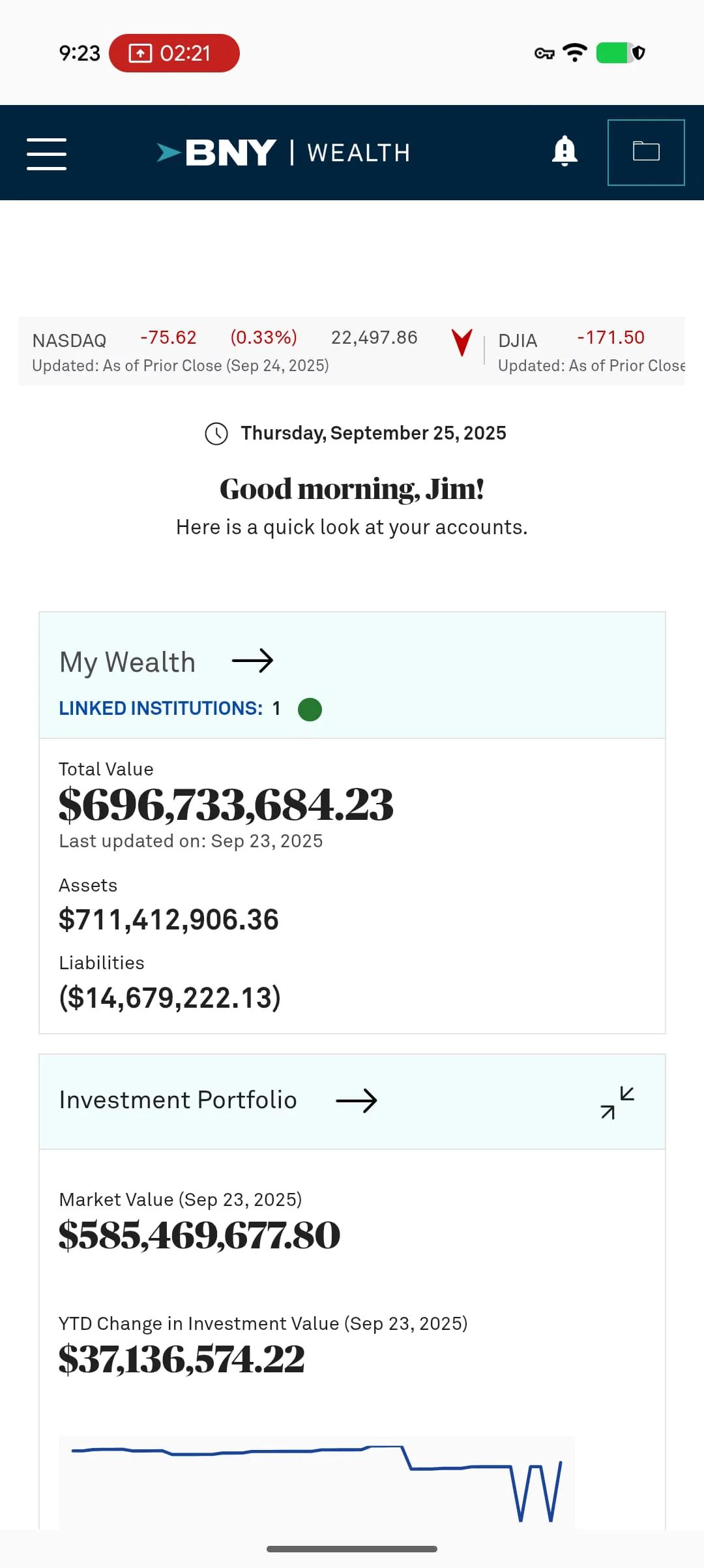
Task: Collapse the Investment Portfolio card
Action: [x=616, y=1102]
